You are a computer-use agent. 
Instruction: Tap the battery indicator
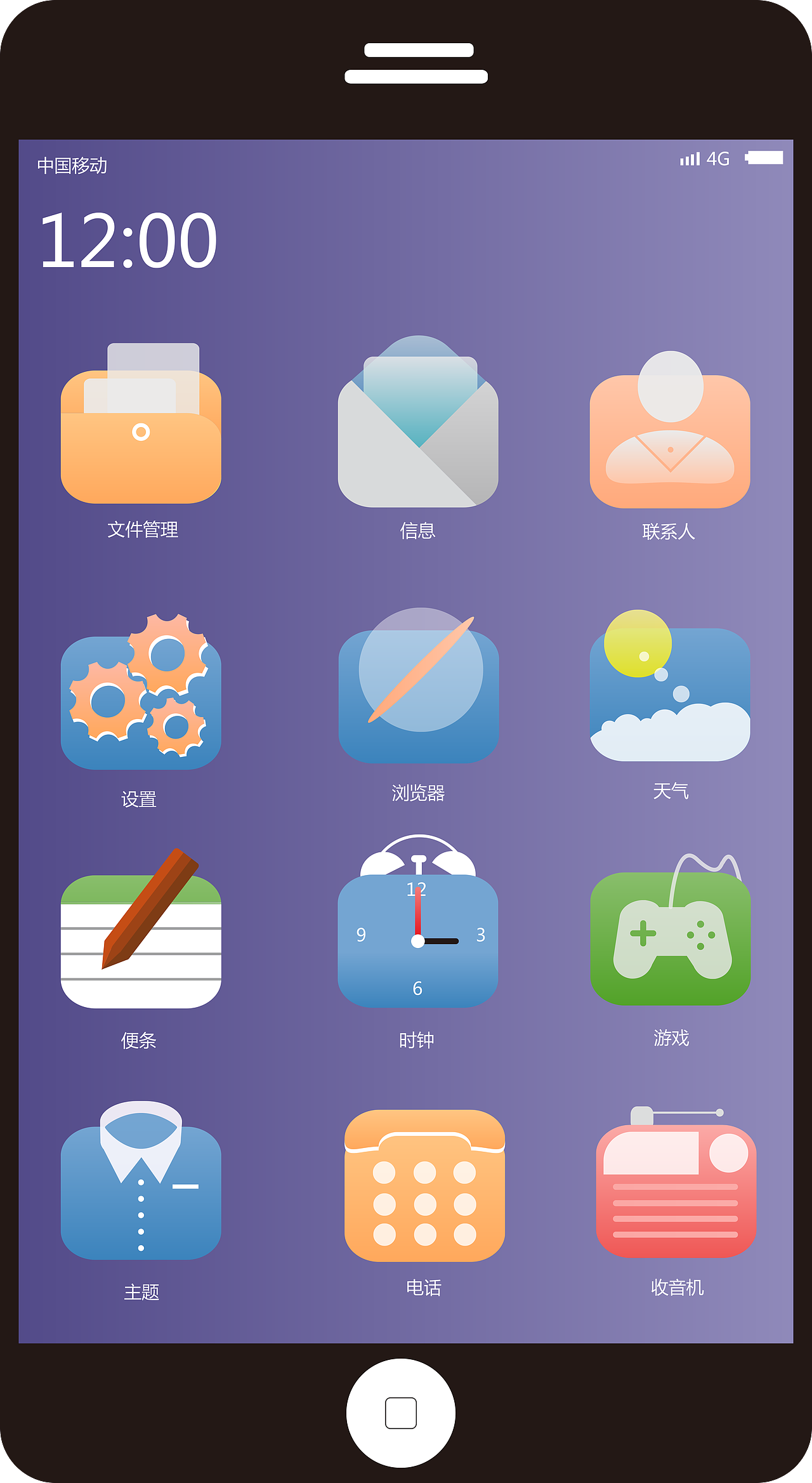764,159
